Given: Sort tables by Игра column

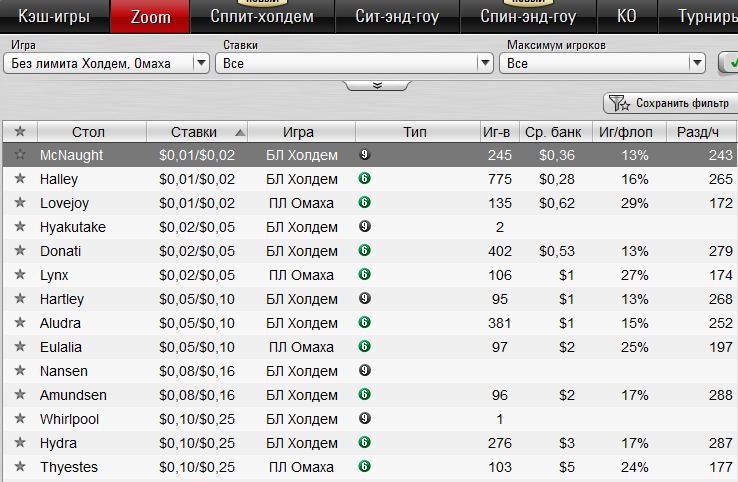Looking at the screenshot, I should click(298, 132).
